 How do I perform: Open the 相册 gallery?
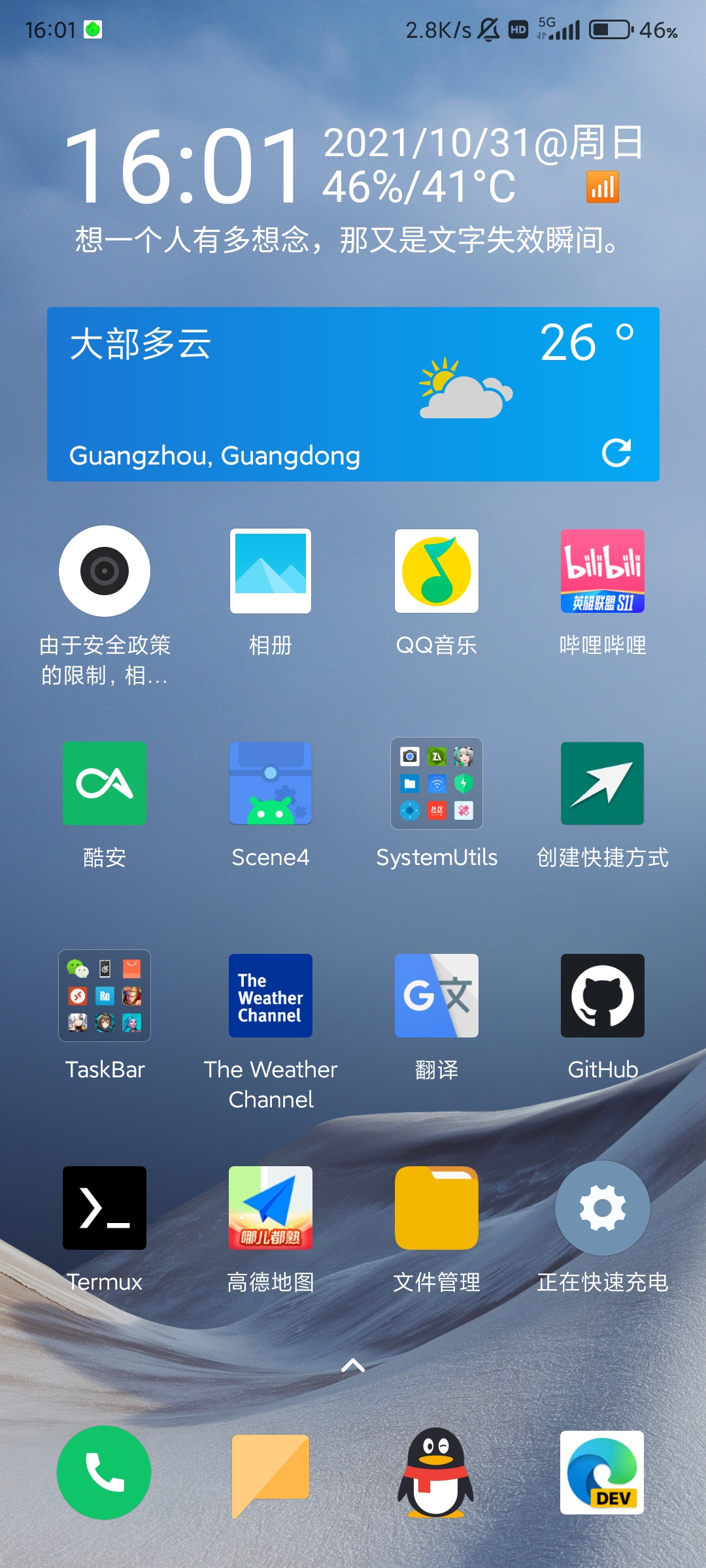pyautogui.click(x=271, y=570)
